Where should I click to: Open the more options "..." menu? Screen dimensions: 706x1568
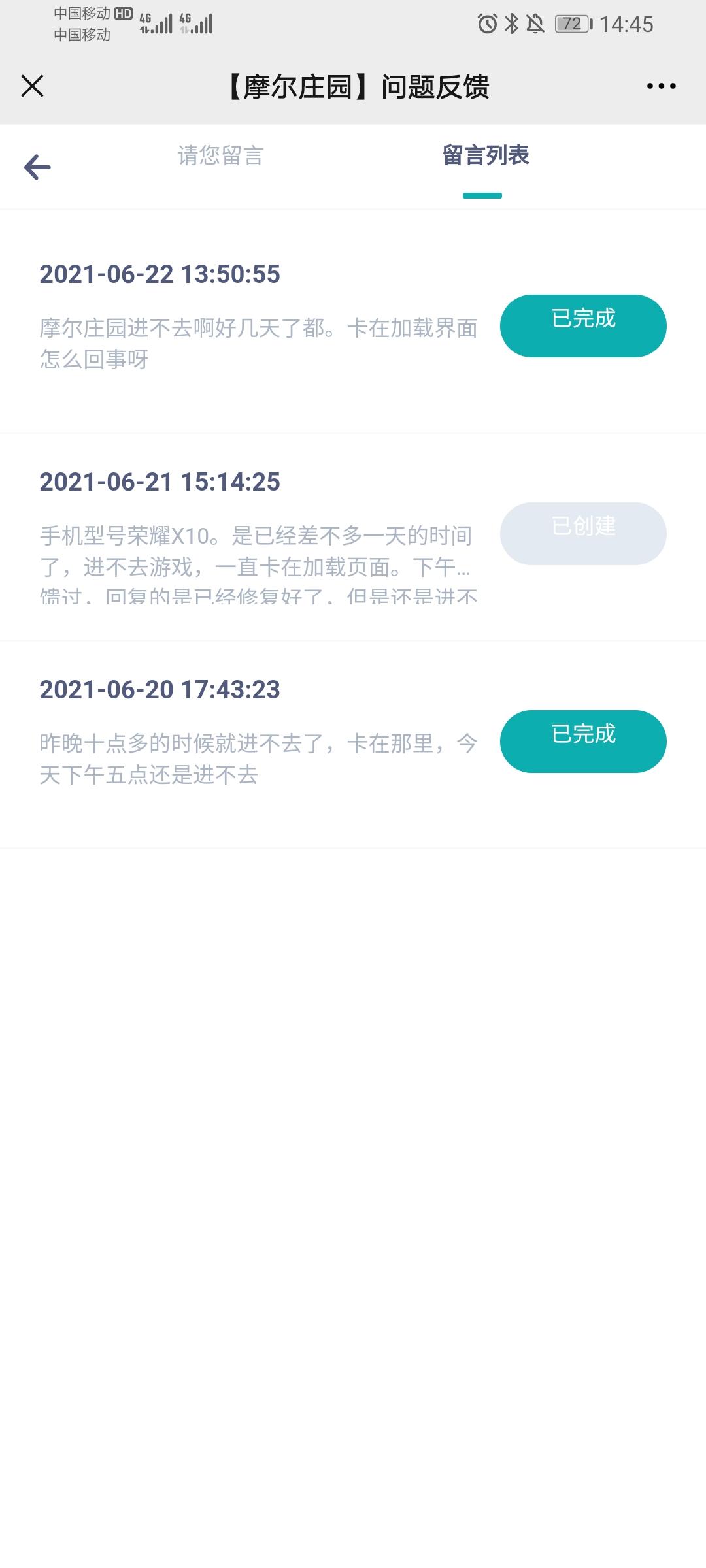click(662, 85)
